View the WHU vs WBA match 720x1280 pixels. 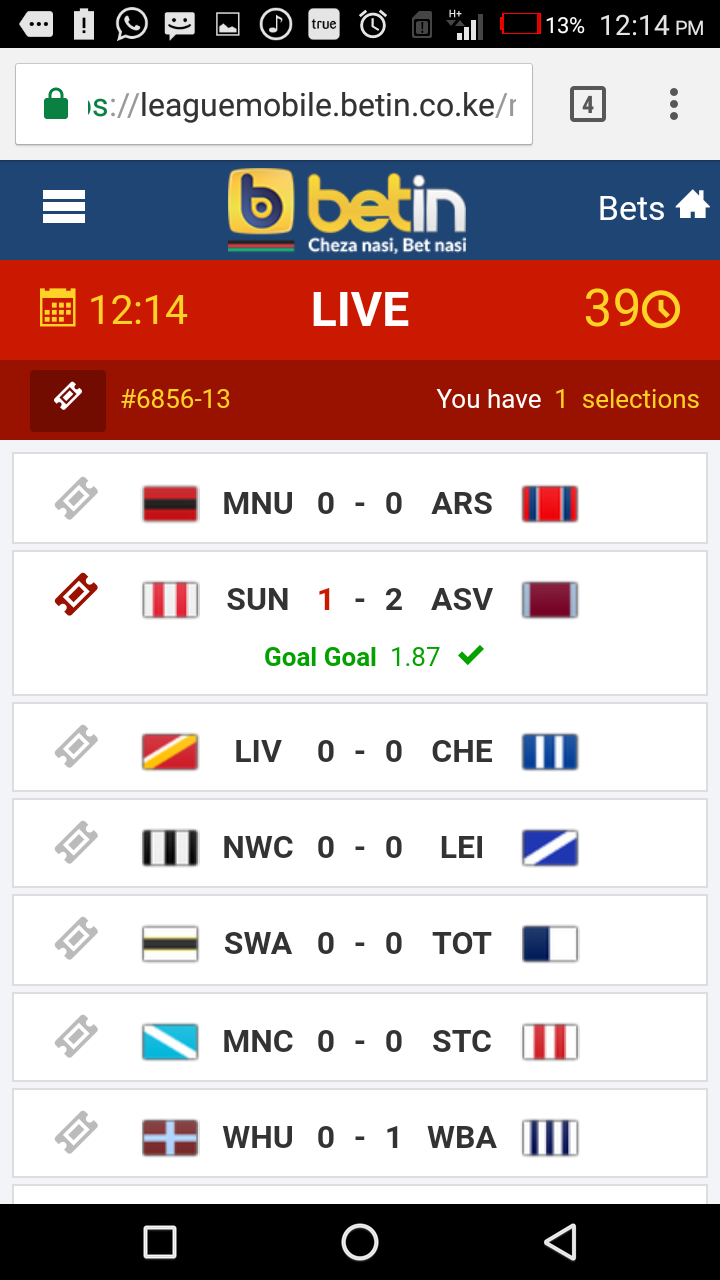[360, 1137]
